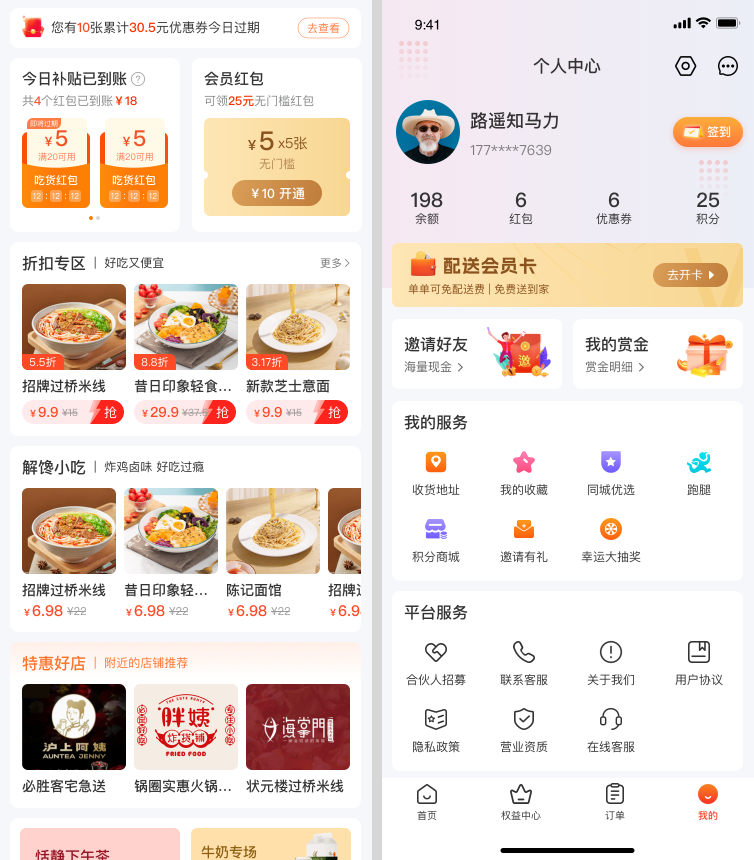Go to the 权益中心 tab
This screenshot has height=860, width=754.
521,802
